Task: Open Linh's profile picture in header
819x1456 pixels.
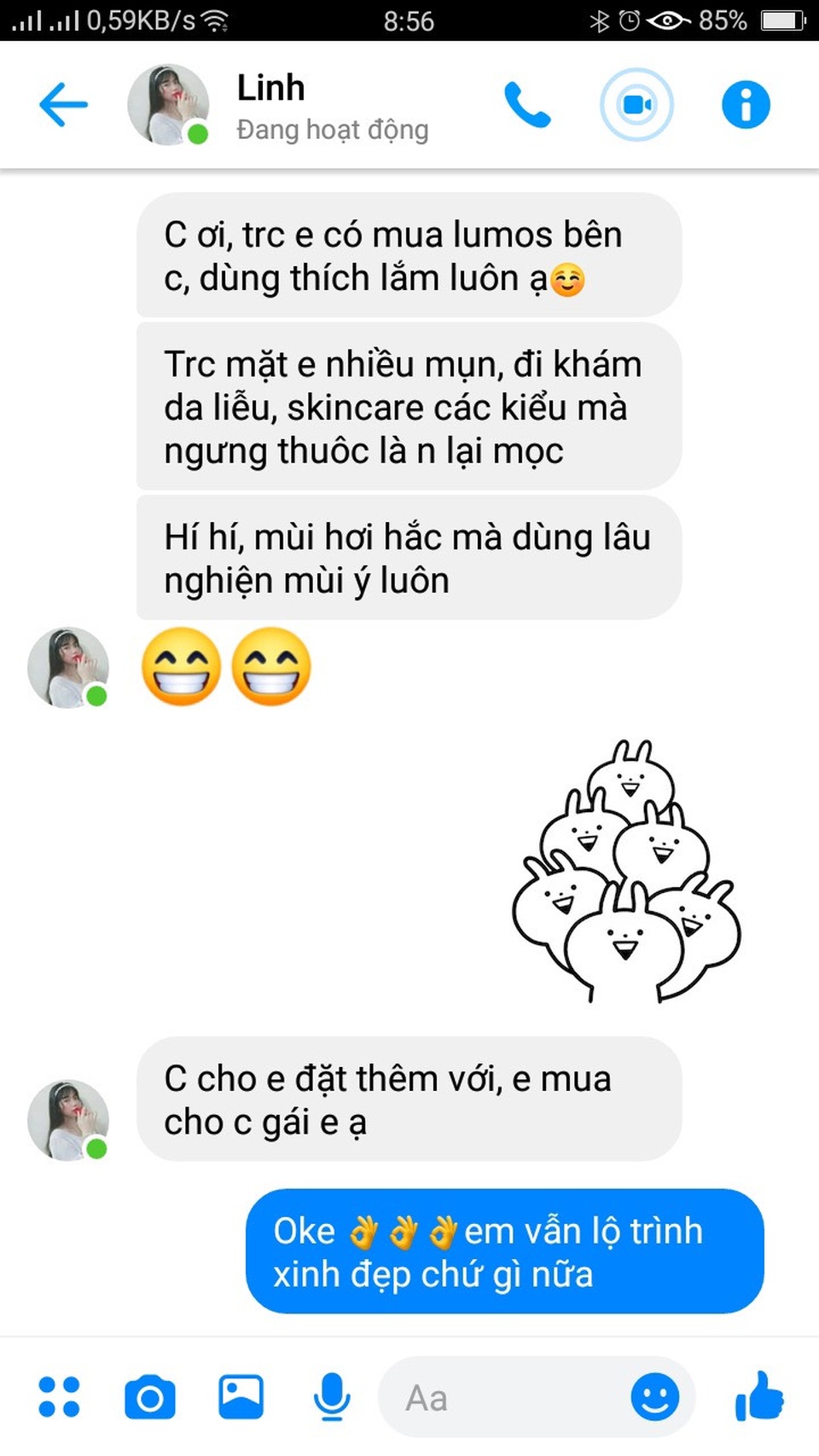Action: [169, 105]
